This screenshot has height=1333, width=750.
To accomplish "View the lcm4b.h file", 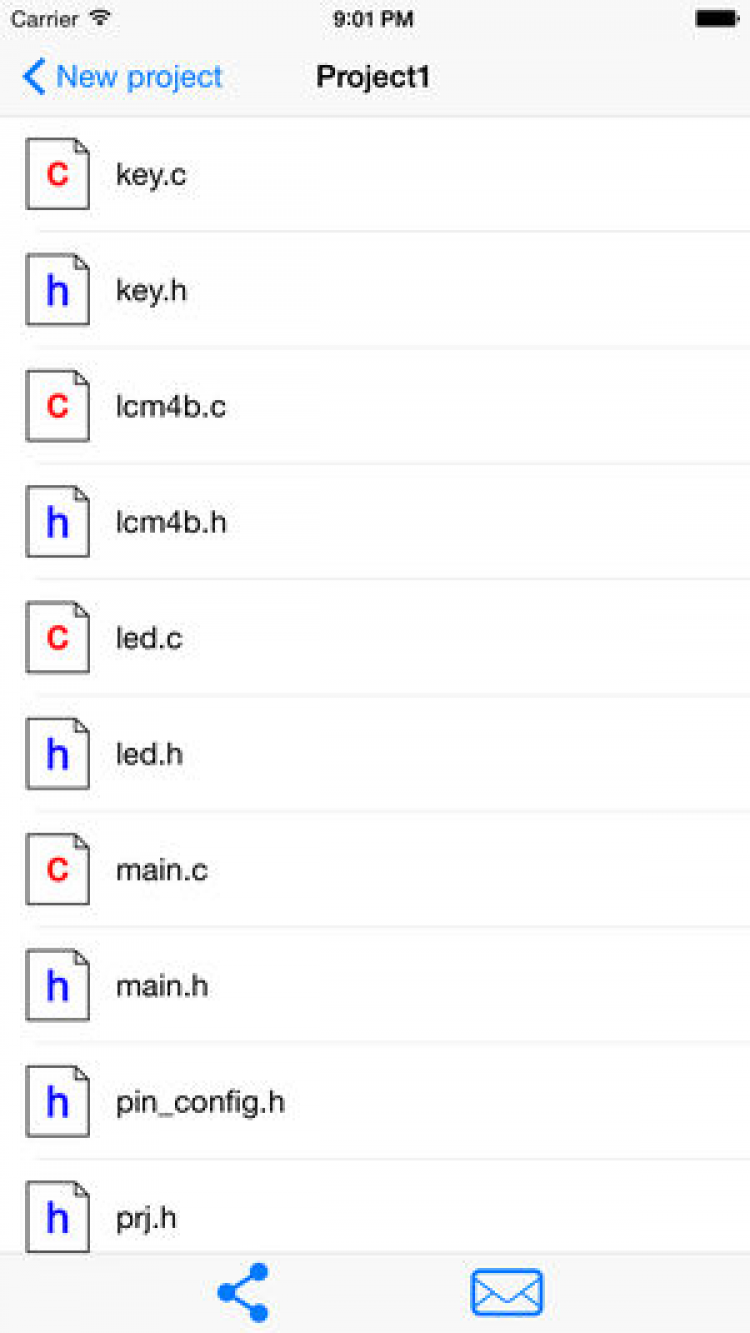I will 170,522.
